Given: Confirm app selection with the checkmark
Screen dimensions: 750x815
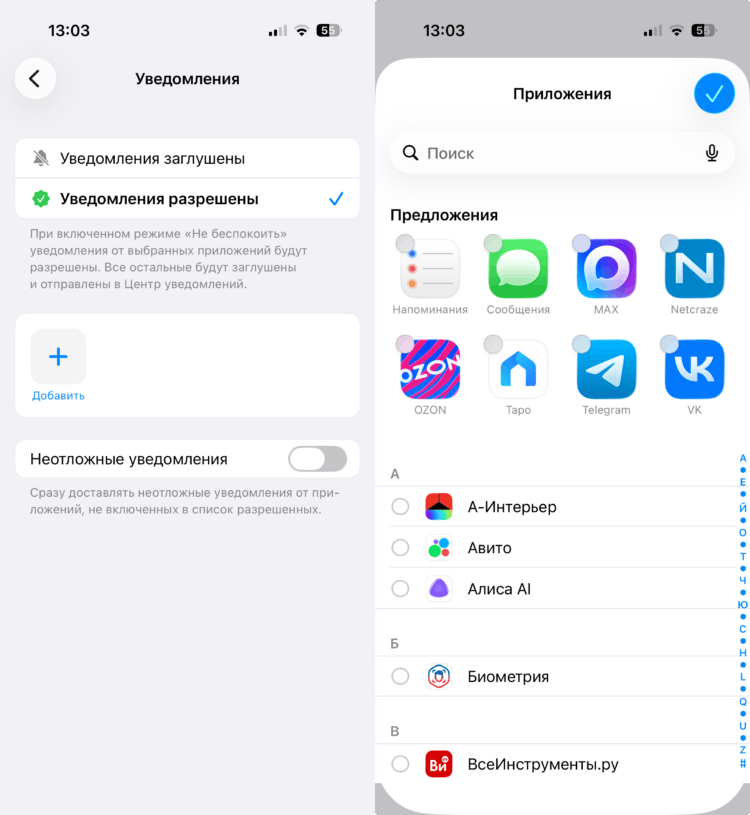Looking at the screenshot, I should [x=714, y=94].
